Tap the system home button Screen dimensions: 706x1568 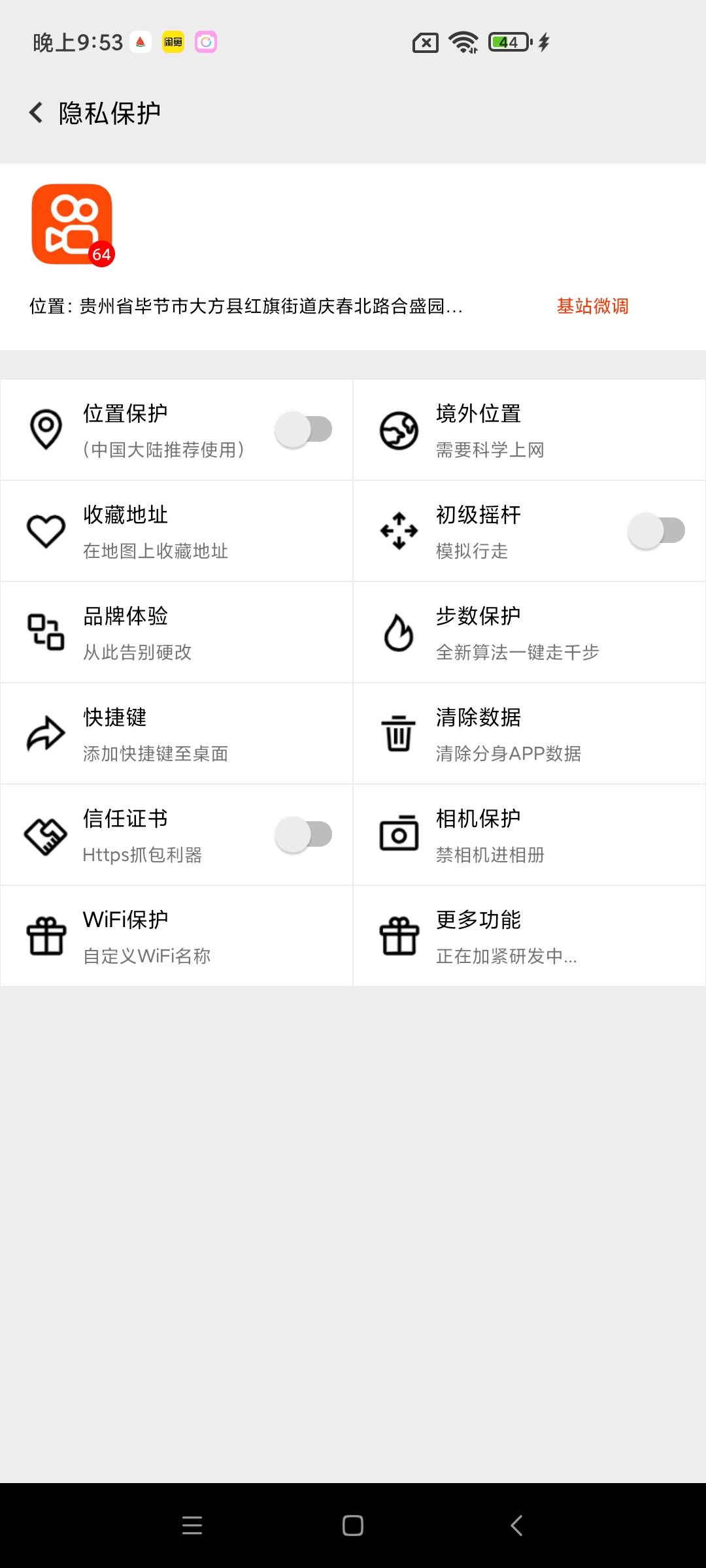(353, 1526)
